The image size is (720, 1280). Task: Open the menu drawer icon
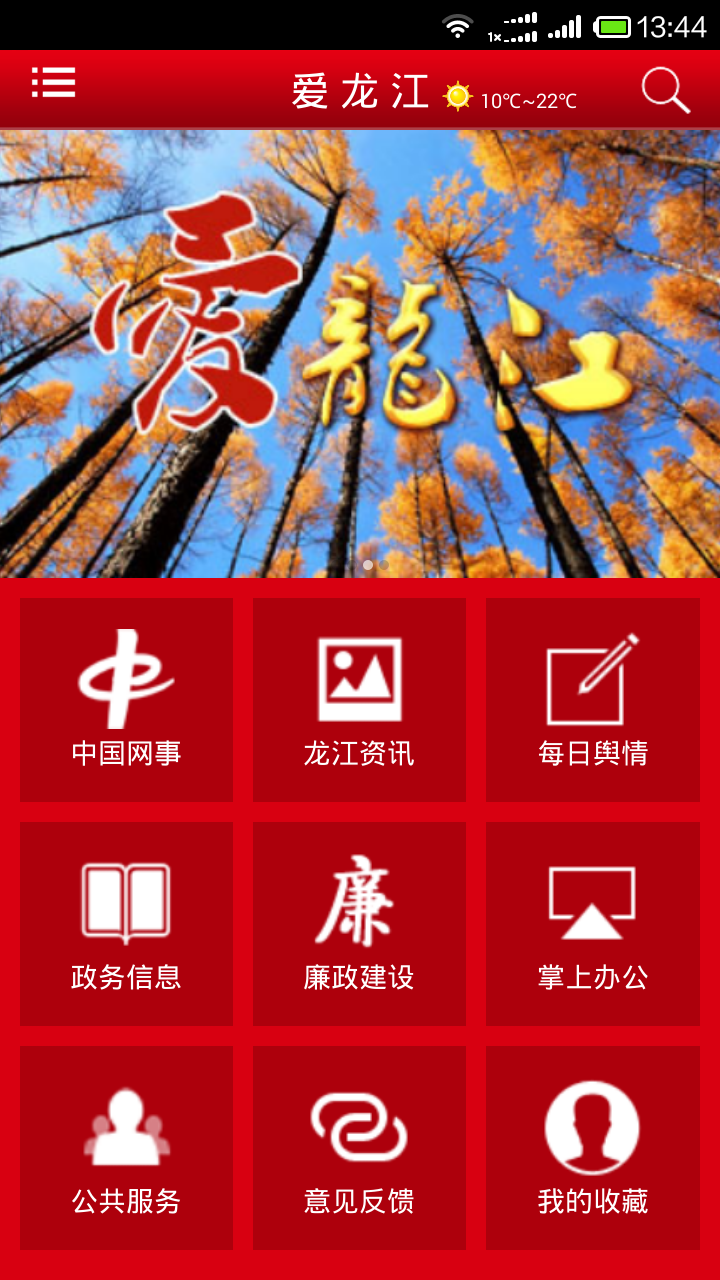point(54,83)
